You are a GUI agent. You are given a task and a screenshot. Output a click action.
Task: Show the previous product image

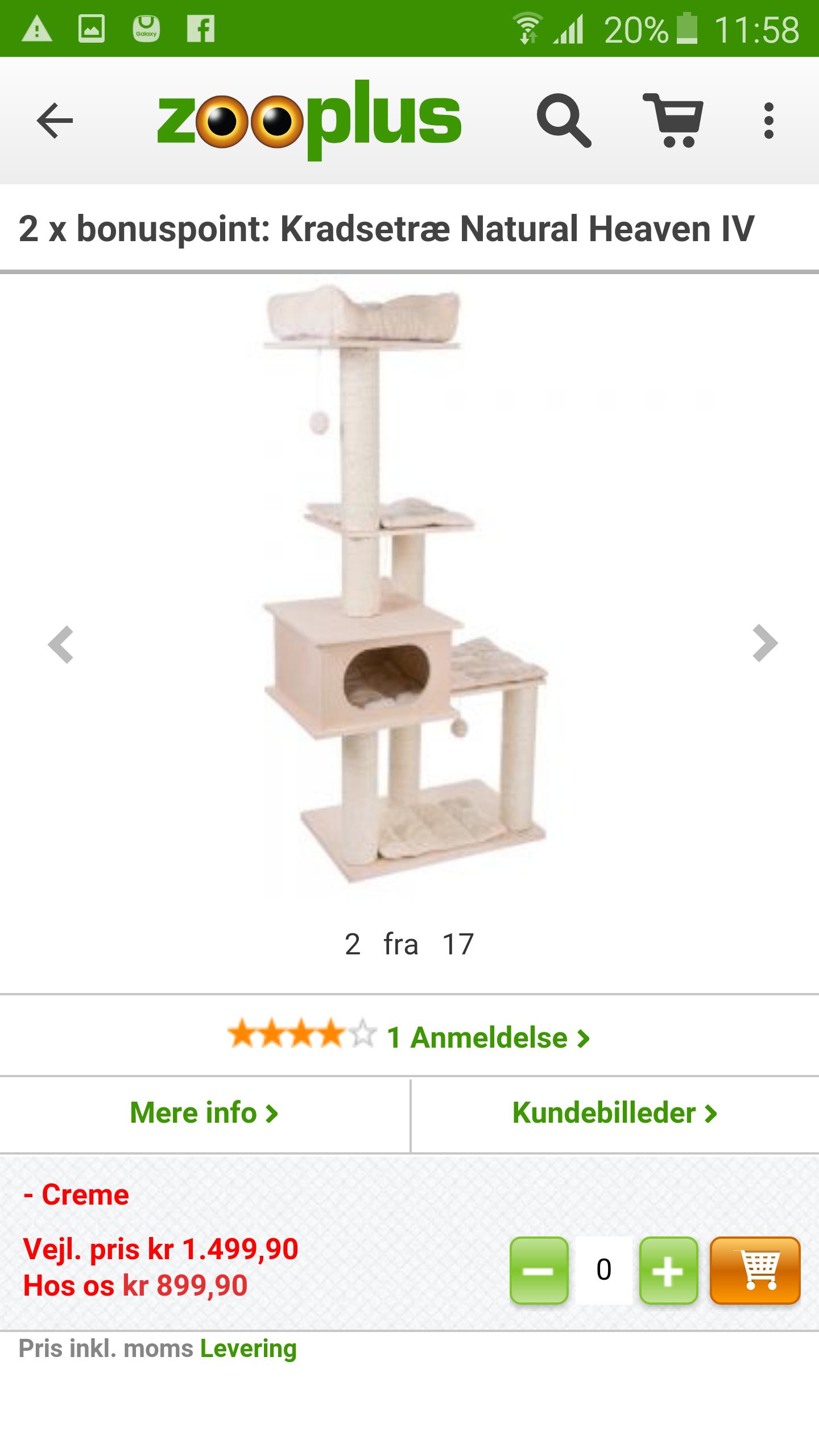click(x=61, y=644)
